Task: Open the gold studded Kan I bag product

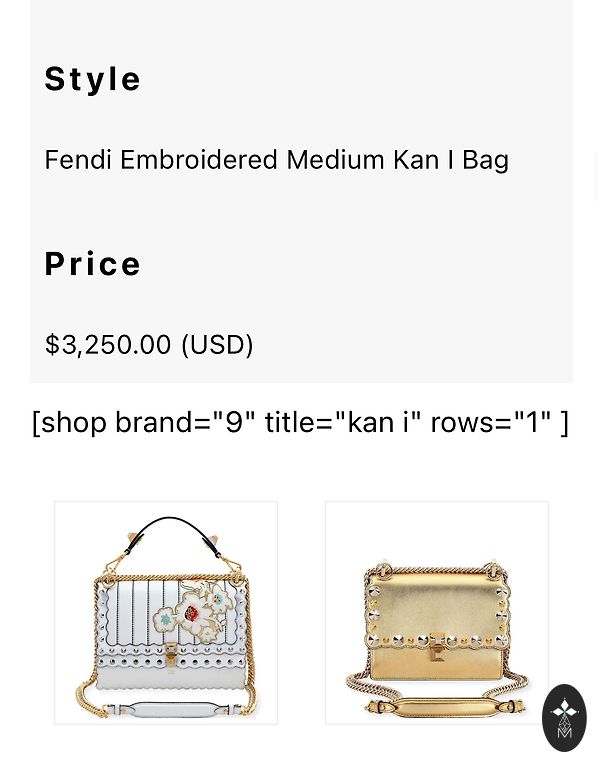Action: 436,612
